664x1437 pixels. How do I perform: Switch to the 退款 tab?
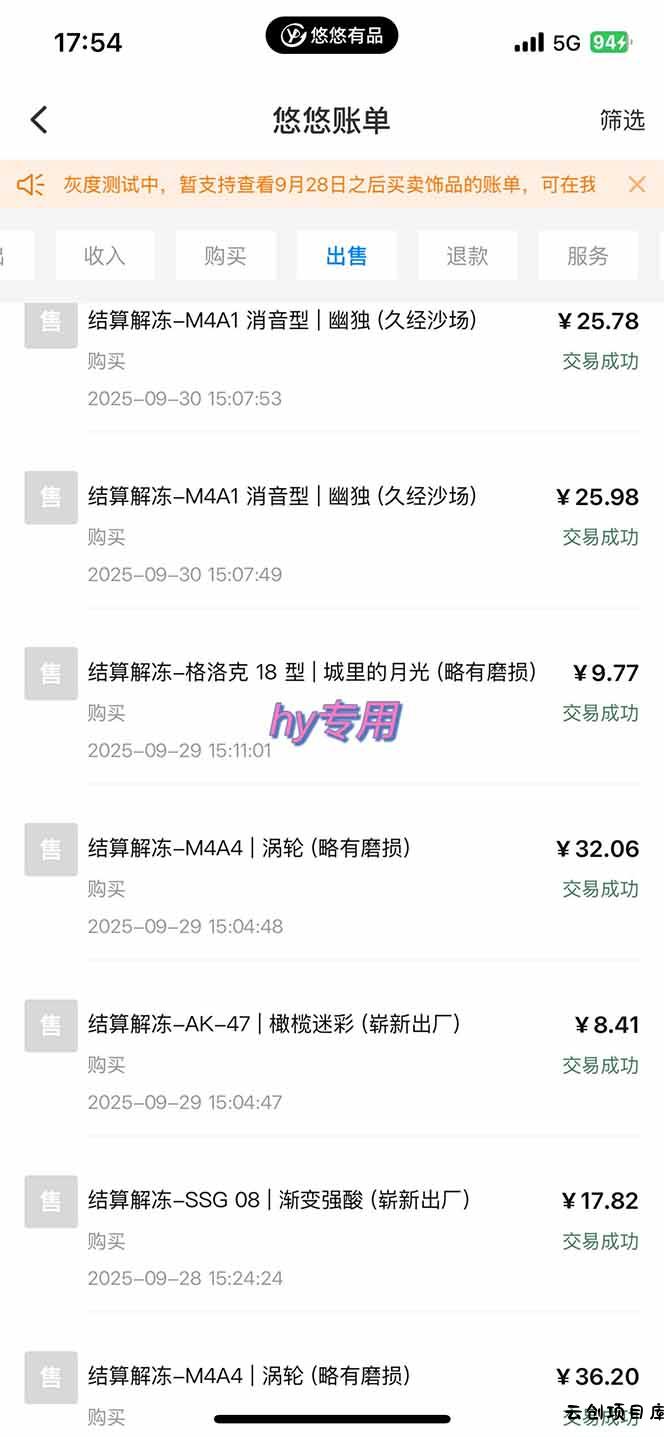pos(467,256)
